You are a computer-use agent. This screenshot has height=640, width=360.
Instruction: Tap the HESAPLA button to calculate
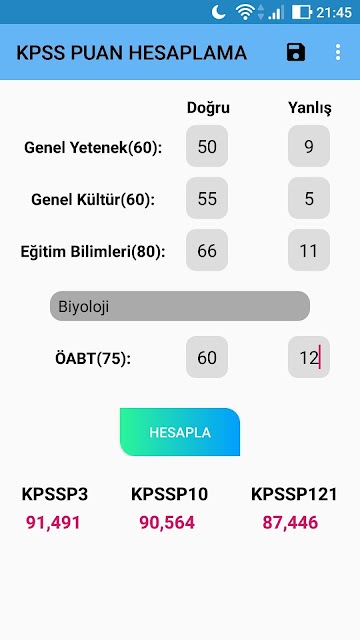pos(180,432)
